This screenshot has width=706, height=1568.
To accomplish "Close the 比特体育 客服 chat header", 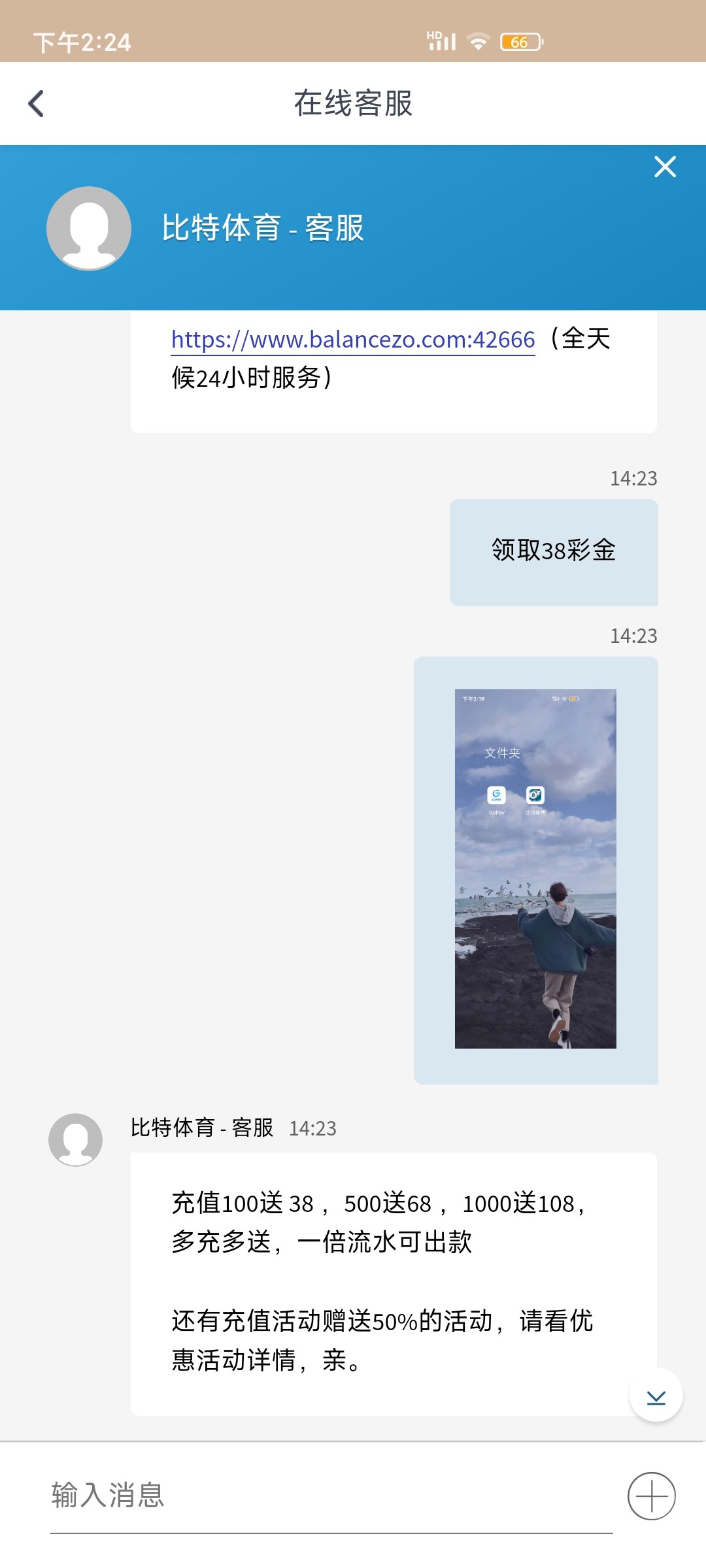I will [665, 167].
